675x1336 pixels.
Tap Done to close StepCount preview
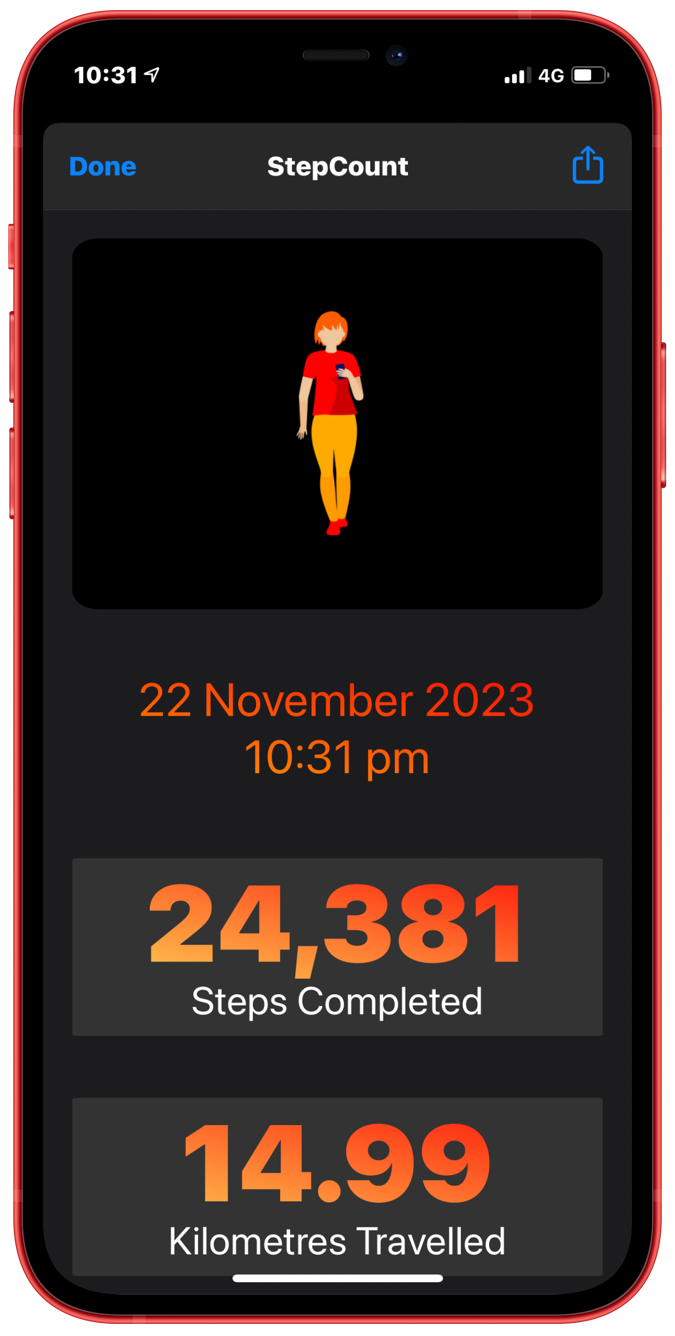pyautogui.click(x=103, y=167)
